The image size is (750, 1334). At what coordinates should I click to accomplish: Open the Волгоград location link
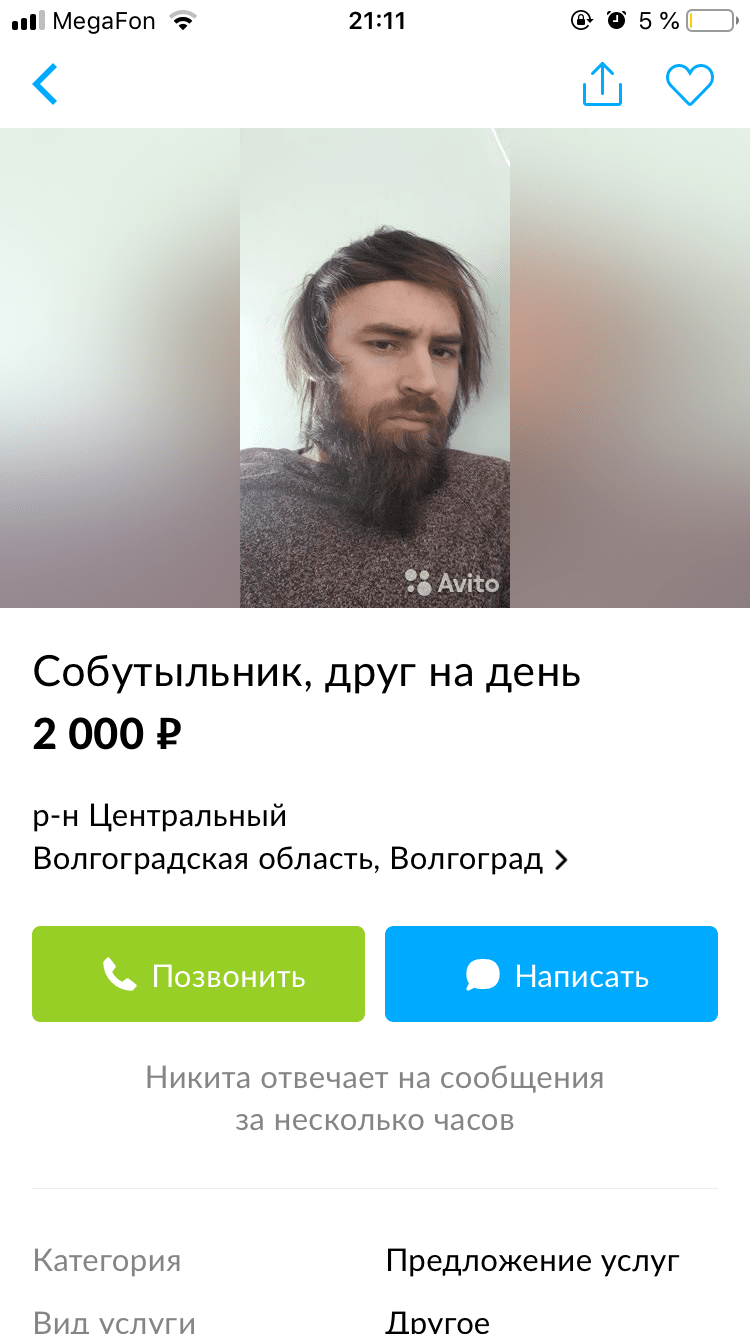click(300, 859)
